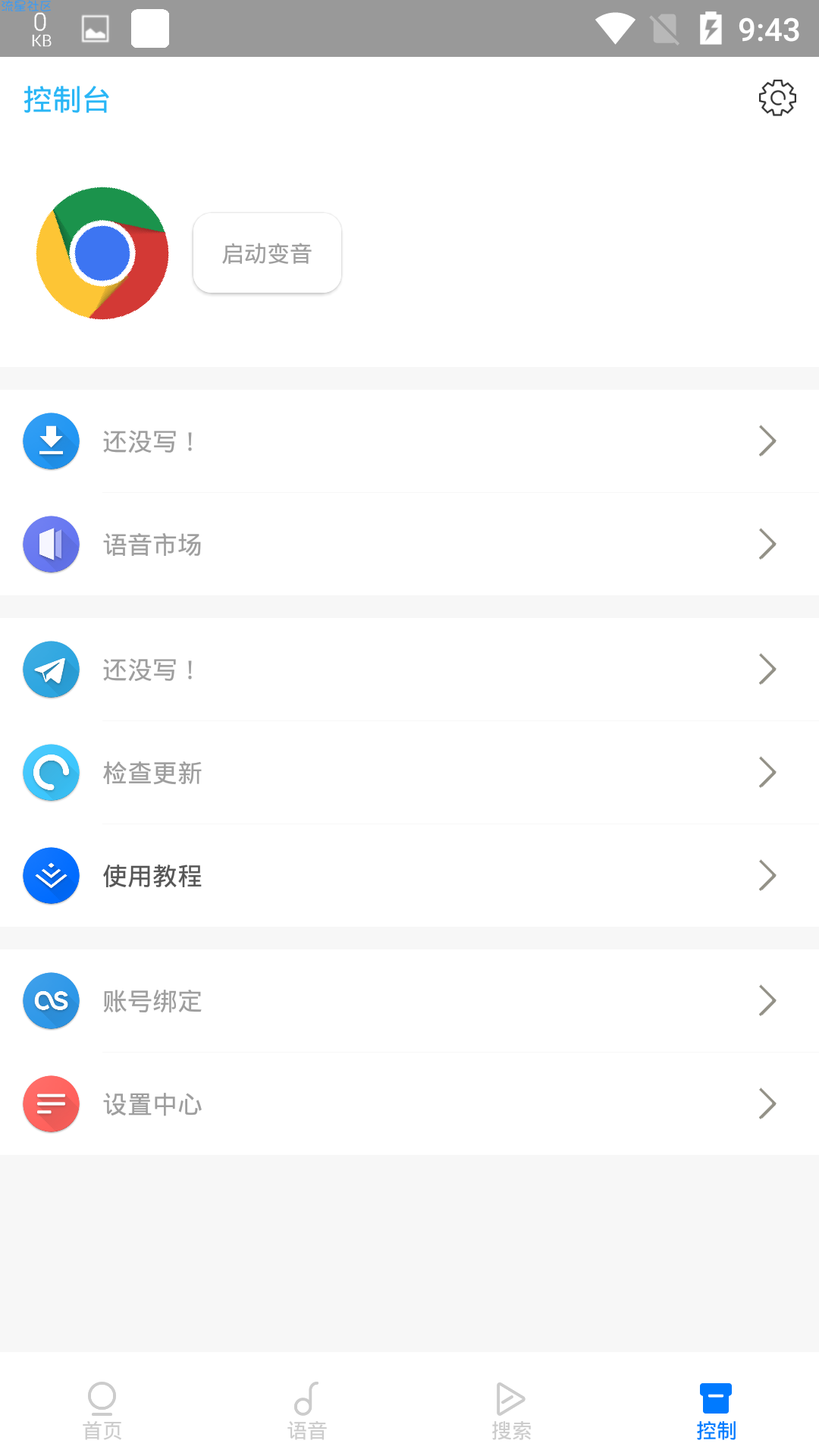Switch to the 搜索 tab
Image resolution: width=819 pixels, height=1456 pixels.
tap(512, 1410)
